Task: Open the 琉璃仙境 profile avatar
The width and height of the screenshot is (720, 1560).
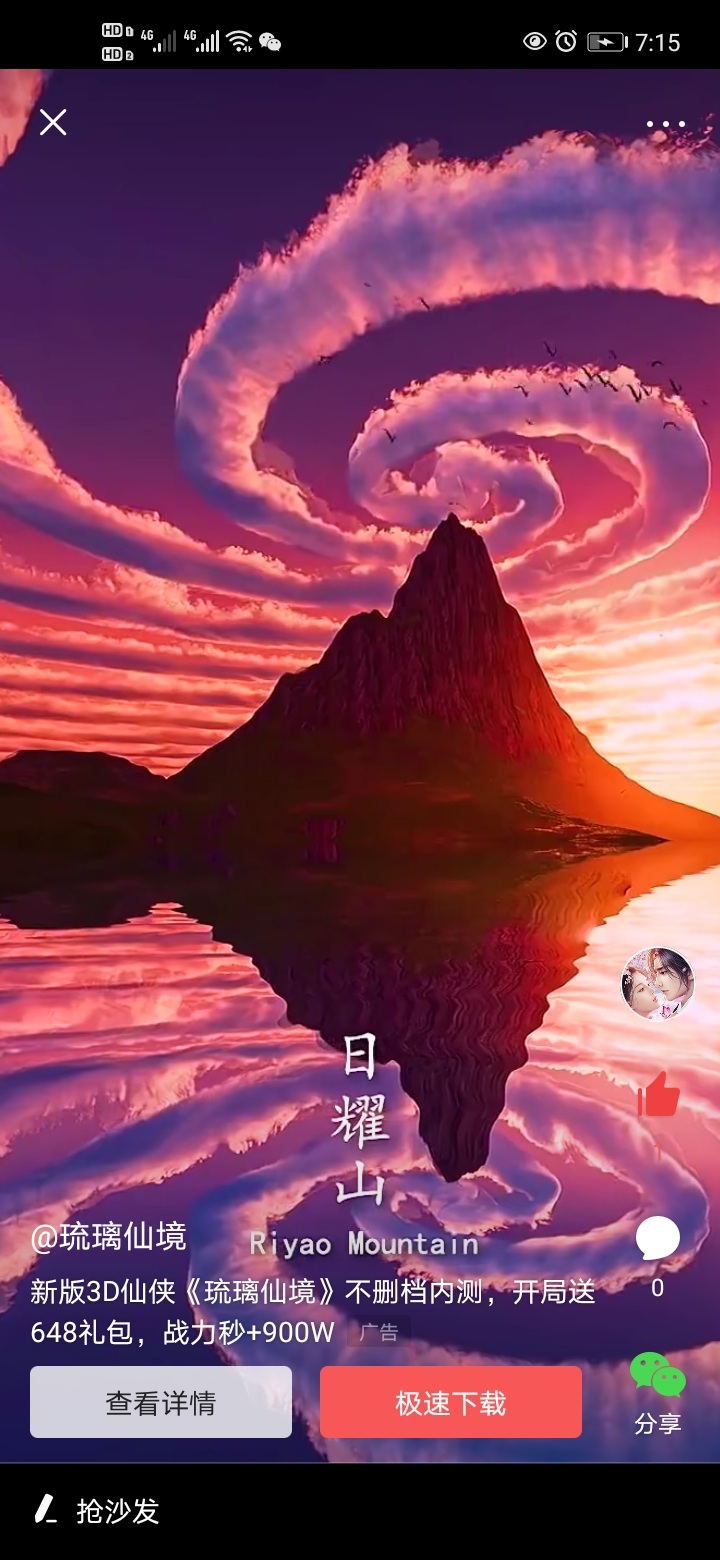Action: click(x=657, y=983)
